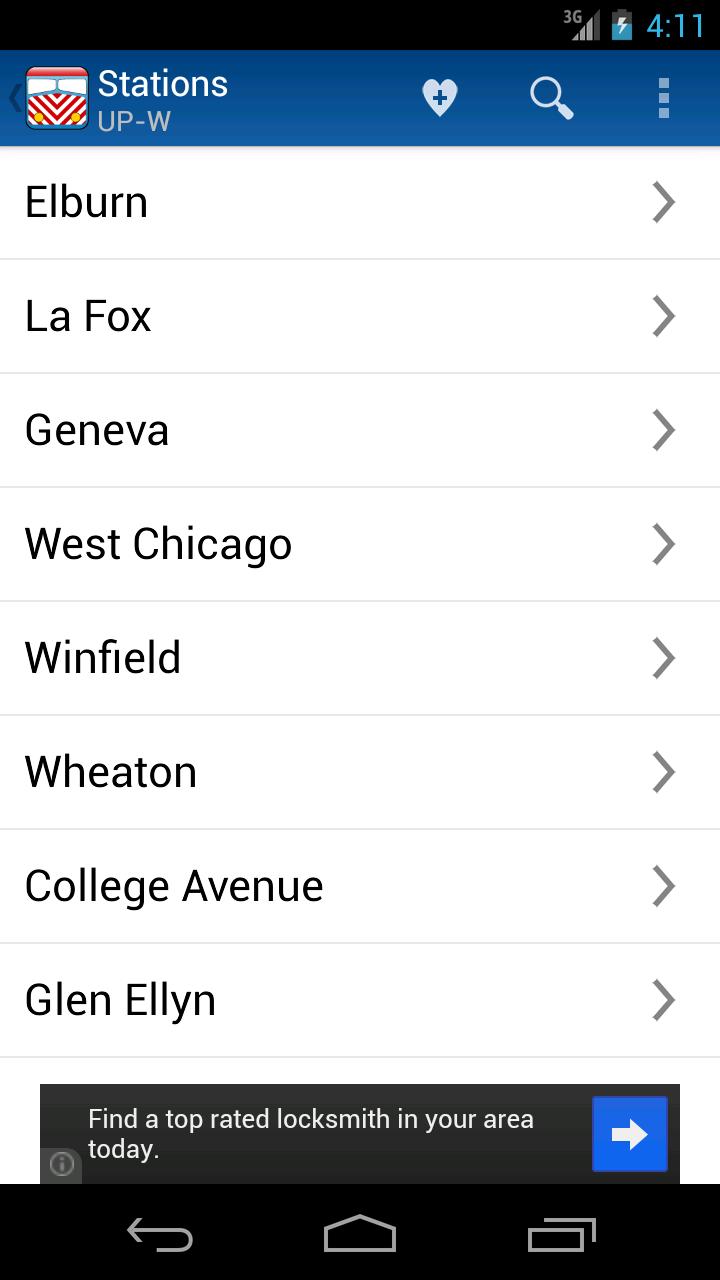Open the station search
Viewport: 720px width, 1280px height.
(551, 98)
